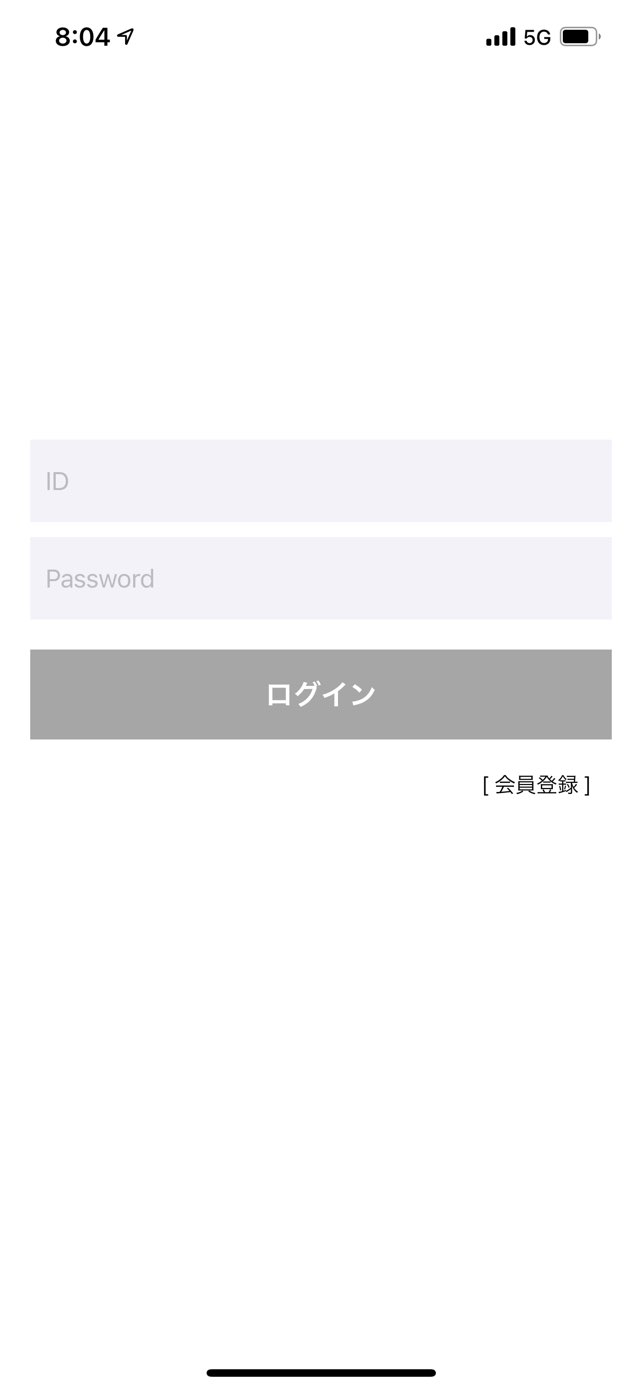Select the Password field
This screenshot has height=1389, width=642.
[320, 578]
